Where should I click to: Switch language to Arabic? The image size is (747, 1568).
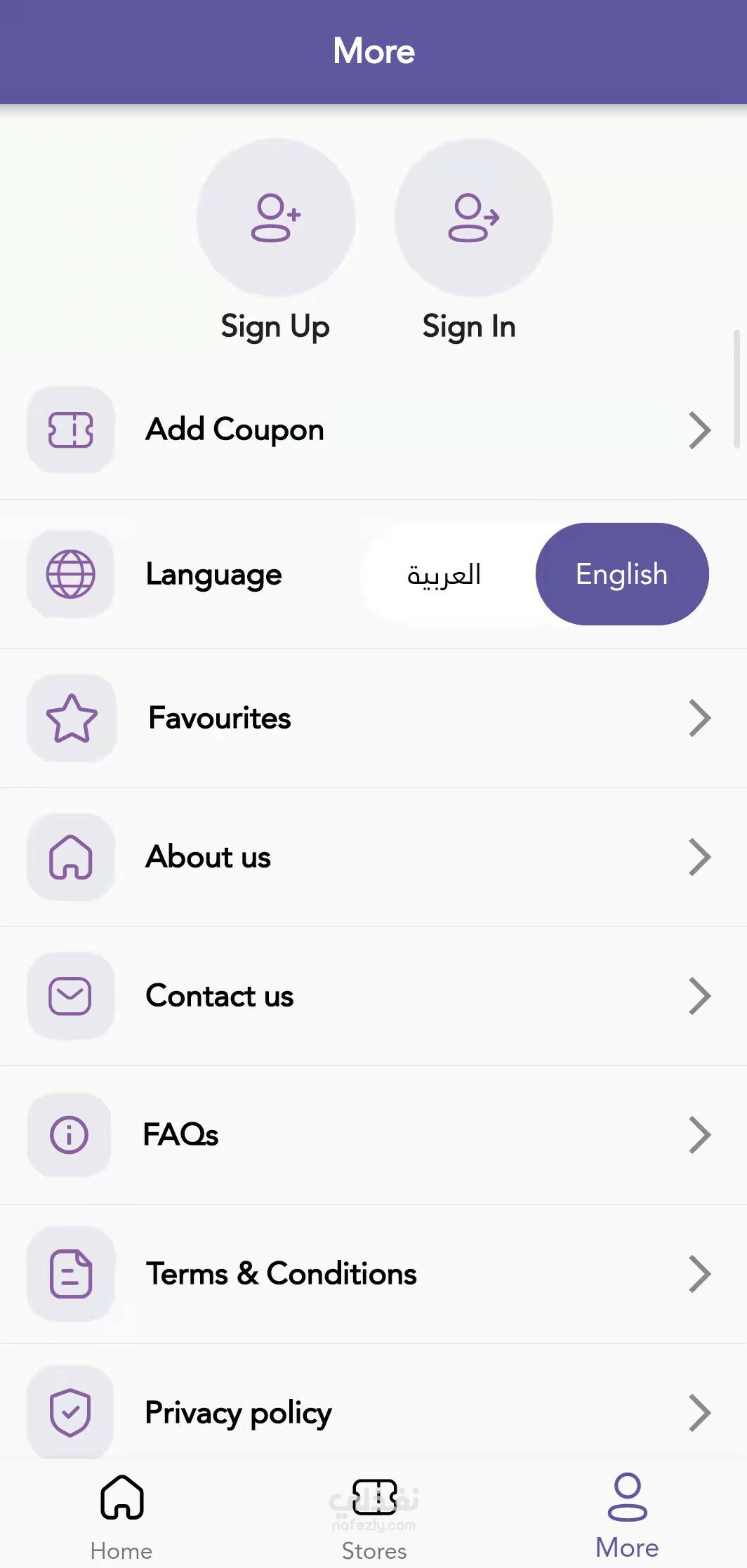tap(445, 574)
